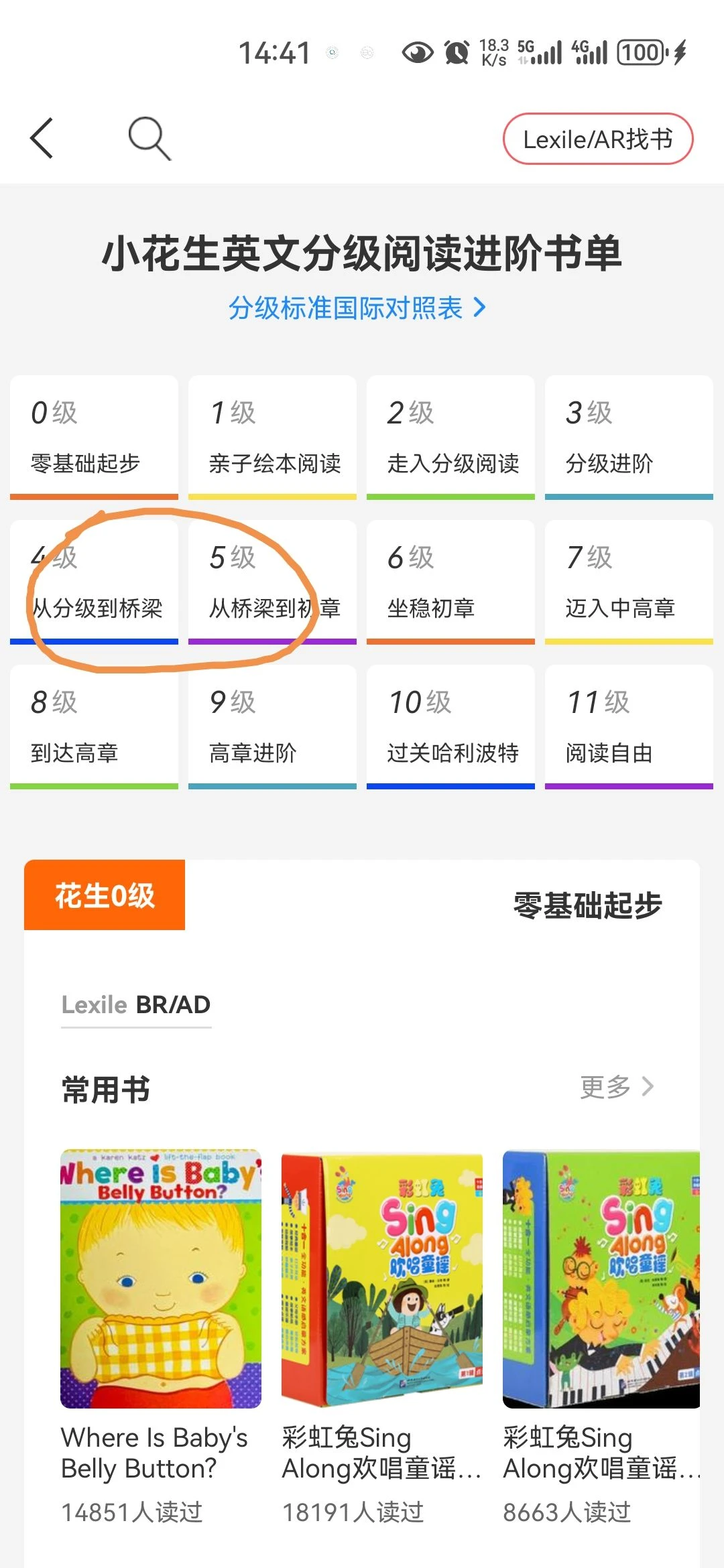Select the 1级 亲子绘本阅读 level
The height and width of the screenshot is (1568, 724).
pos(272,438)
